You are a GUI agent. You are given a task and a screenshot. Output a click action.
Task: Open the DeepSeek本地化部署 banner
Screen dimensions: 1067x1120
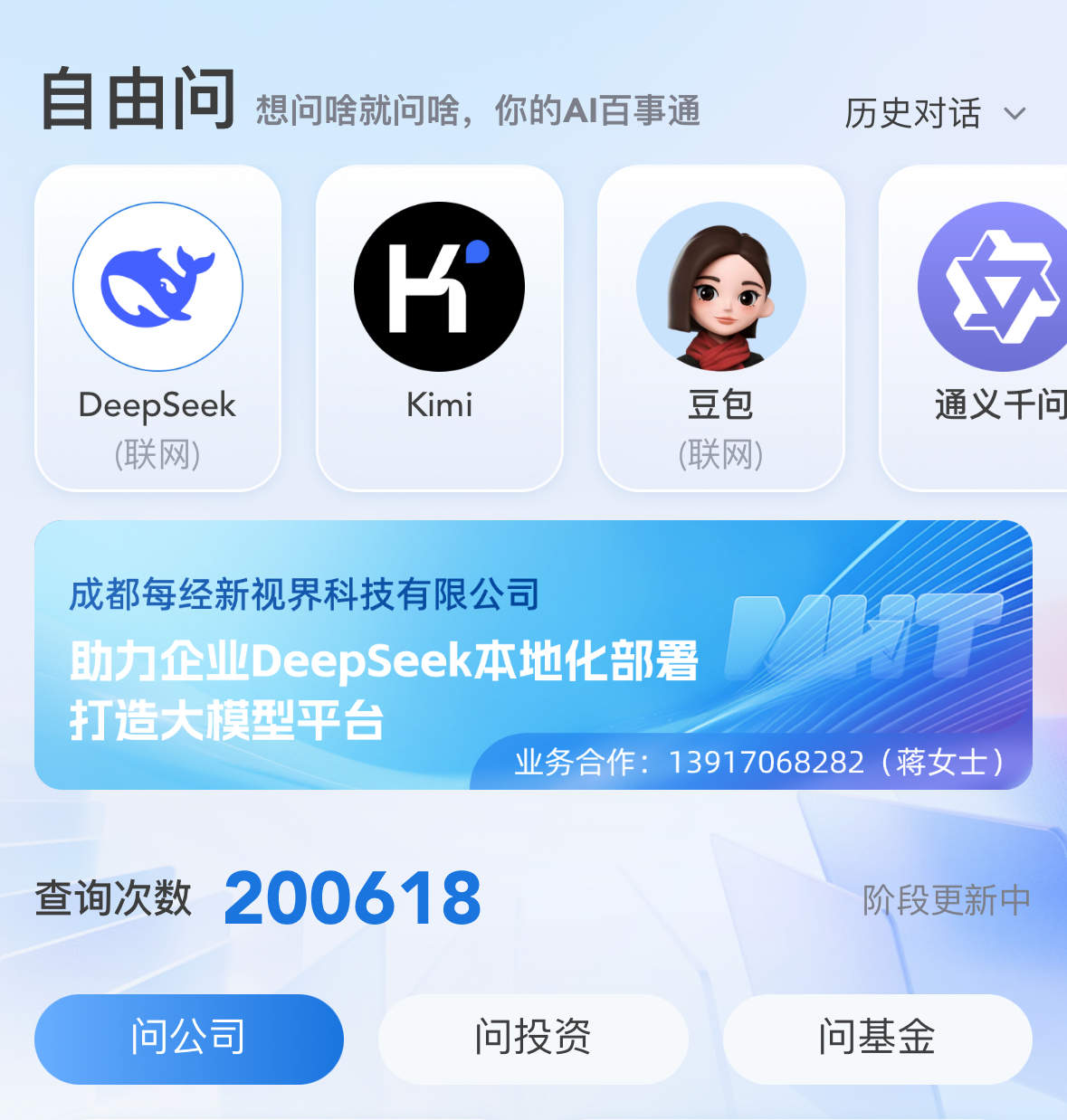point(533,654)
